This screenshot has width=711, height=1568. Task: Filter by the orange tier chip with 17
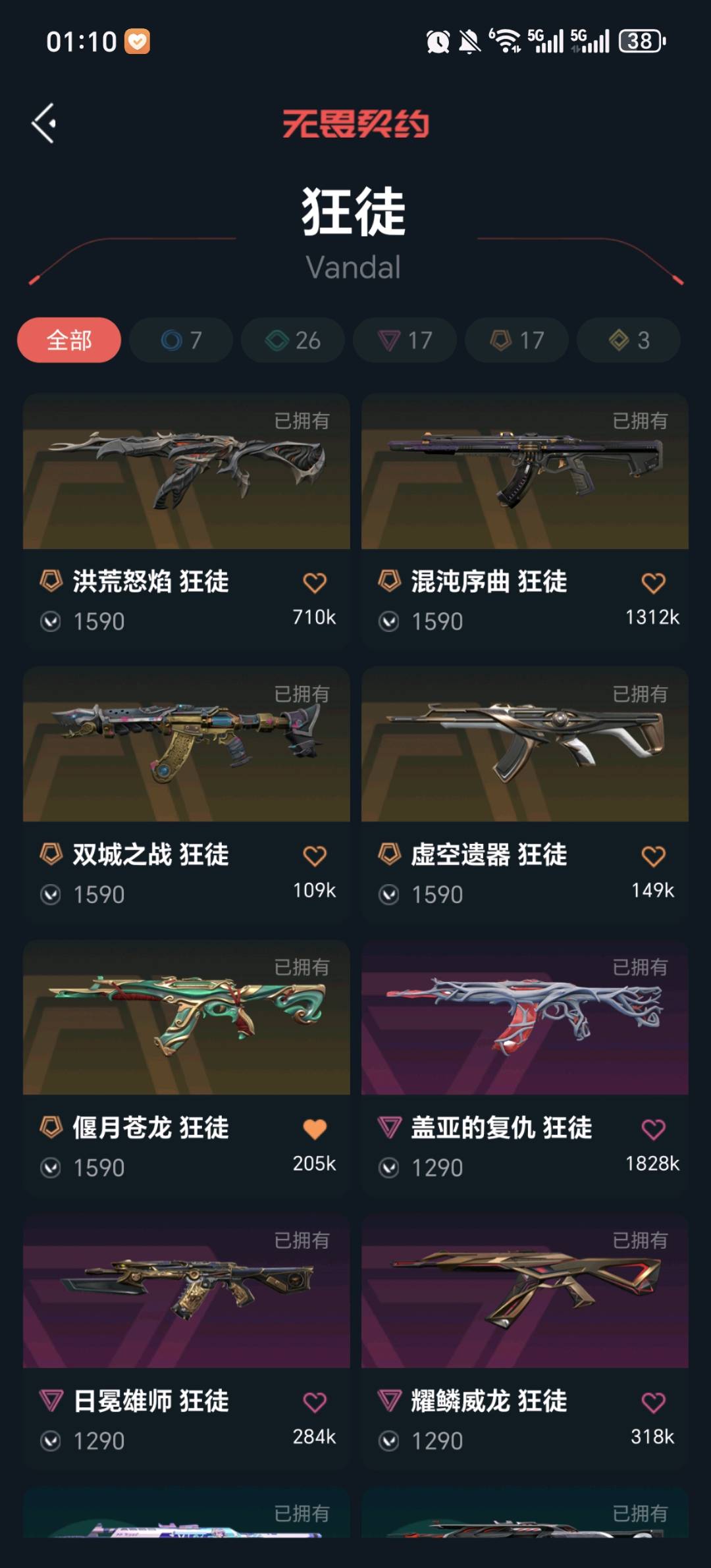[517, 340]
